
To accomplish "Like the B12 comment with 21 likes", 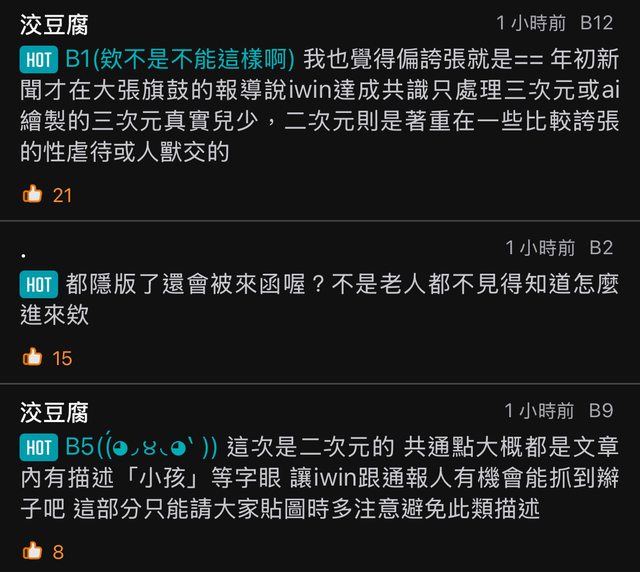I will pyautogui.click(x=33, y=194).
